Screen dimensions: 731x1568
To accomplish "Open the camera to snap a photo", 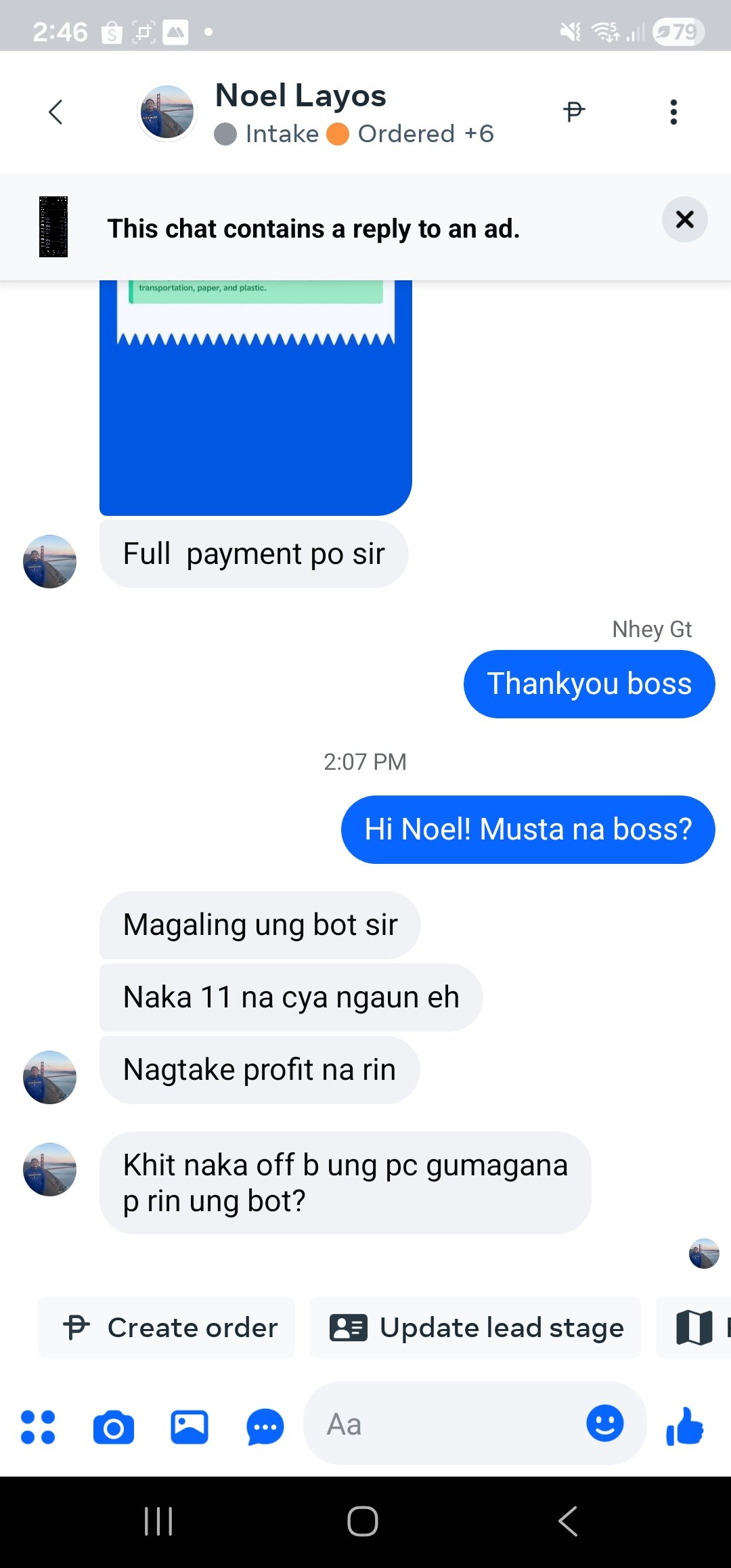I will [x=114, y=1424].
